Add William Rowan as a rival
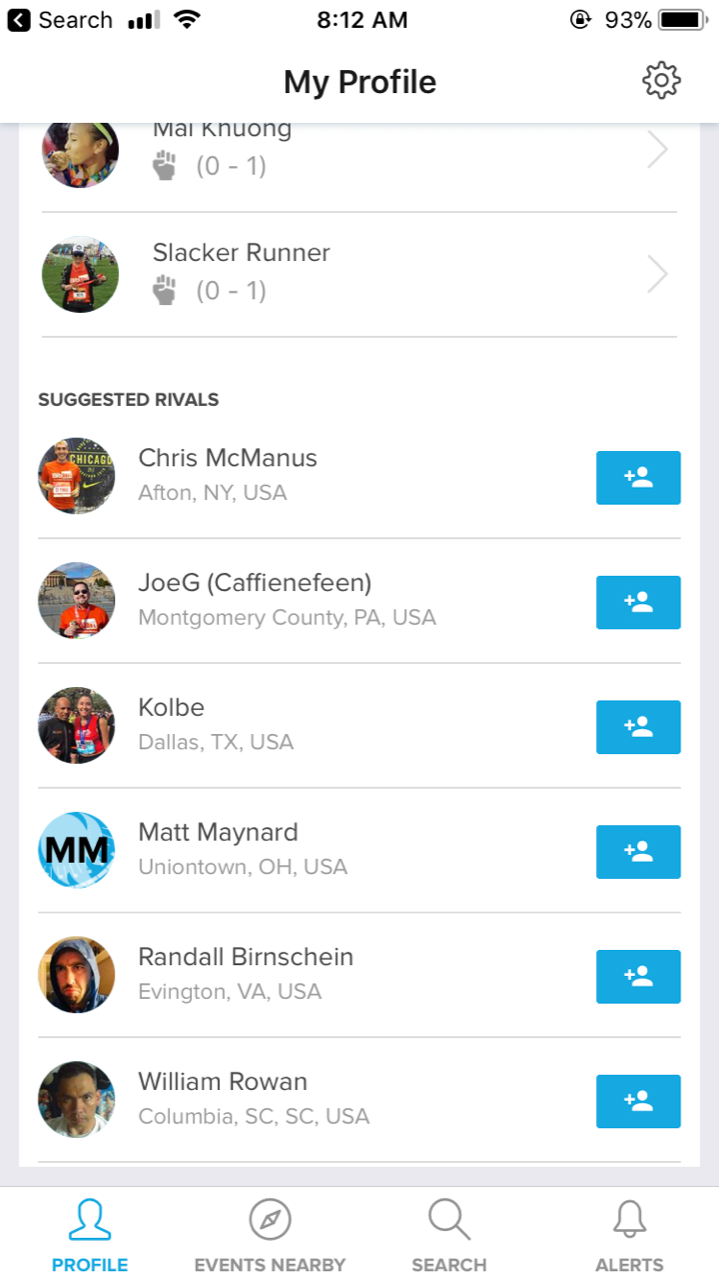The image size is (719, 1280). 638,1101
